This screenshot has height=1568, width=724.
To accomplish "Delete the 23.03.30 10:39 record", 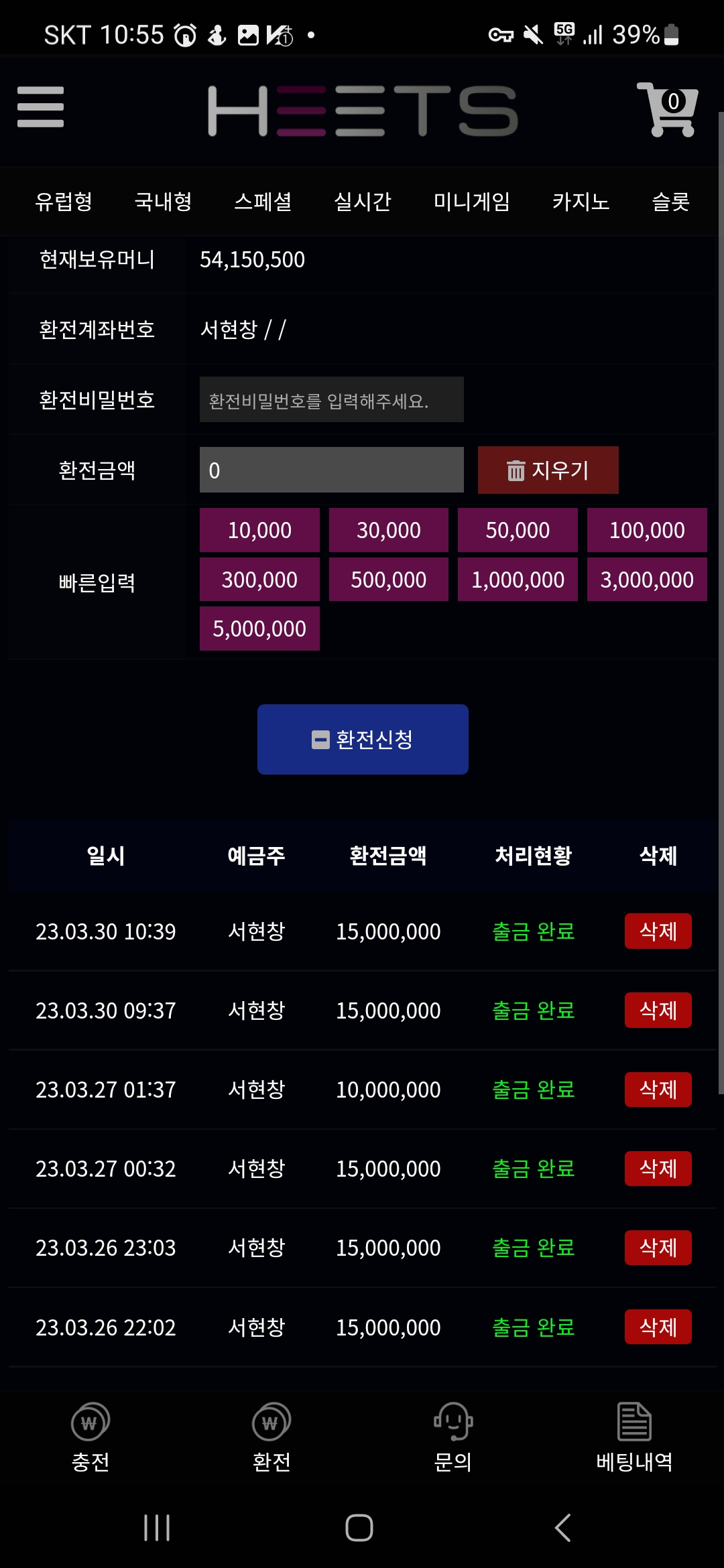I will coord(658,931).
